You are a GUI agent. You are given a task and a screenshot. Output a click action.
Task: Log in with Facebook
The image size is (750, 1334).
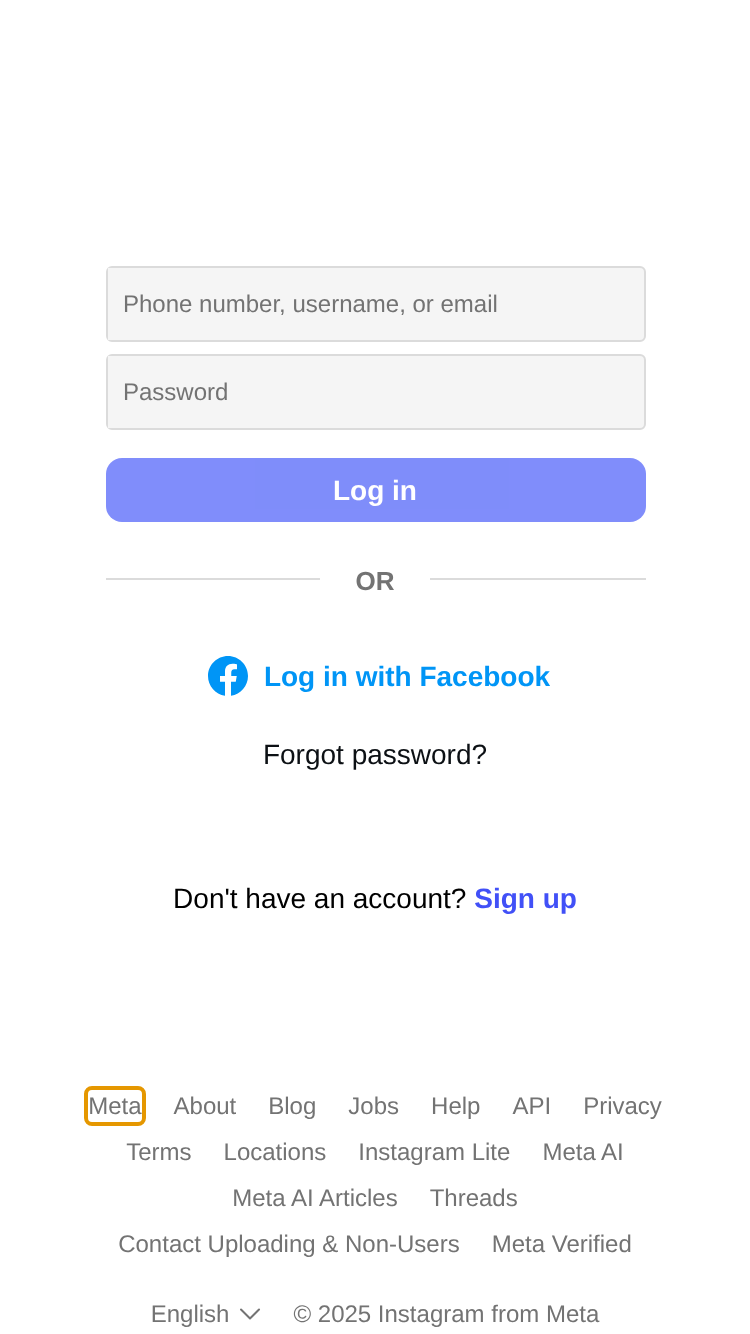coord(378,677)
